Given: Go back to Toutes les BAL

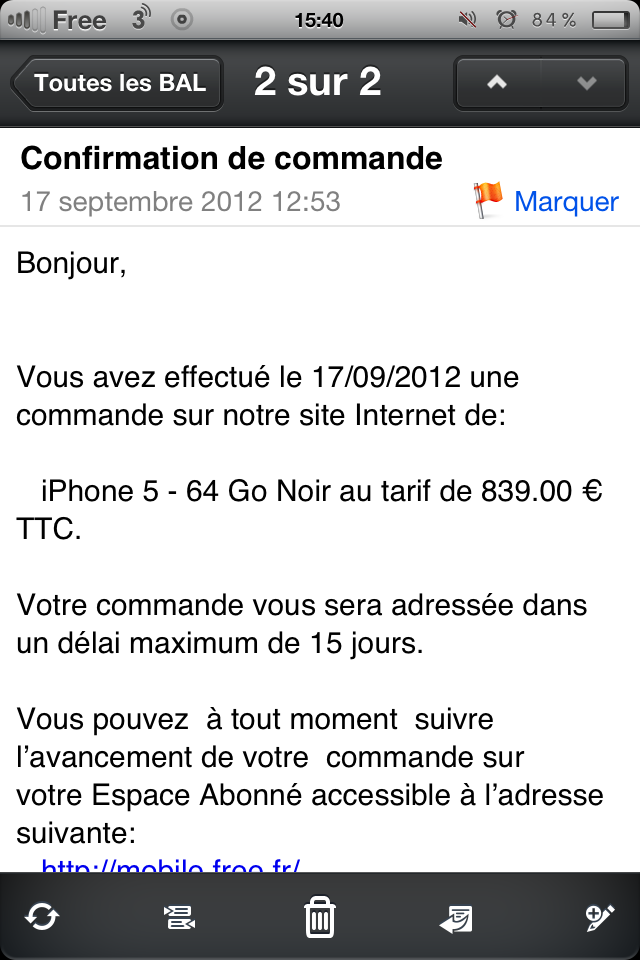Looking at the screenshot, I should click(x=116, y=83).
